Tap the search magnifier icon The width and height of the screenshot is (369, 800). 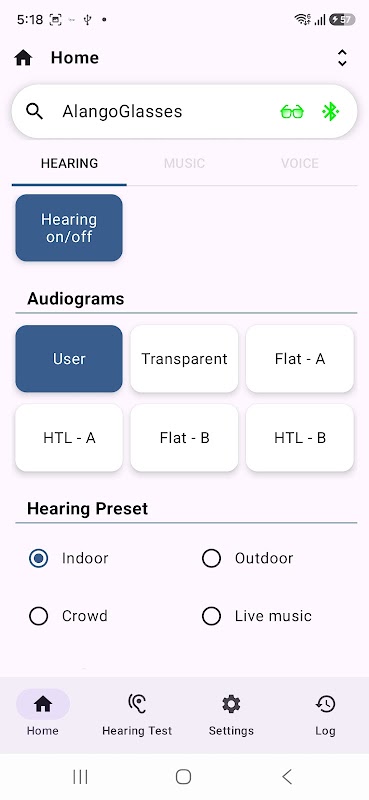pyautogui.click(x=34, y=111)
